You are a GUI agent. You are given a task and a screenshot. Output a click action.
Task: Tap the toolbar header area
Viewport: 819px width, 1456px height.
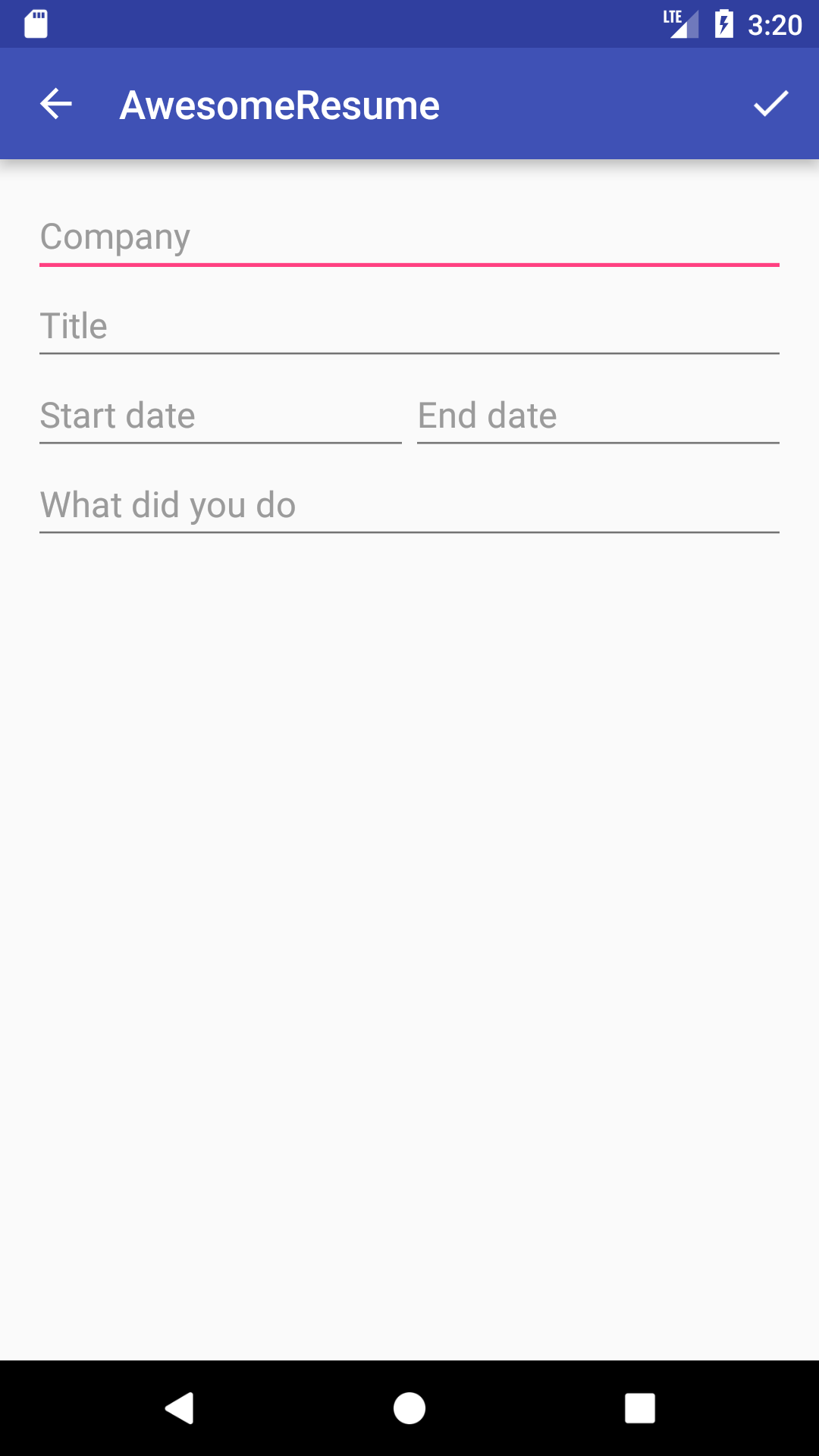pyautogui.click(x=409, y=103)
